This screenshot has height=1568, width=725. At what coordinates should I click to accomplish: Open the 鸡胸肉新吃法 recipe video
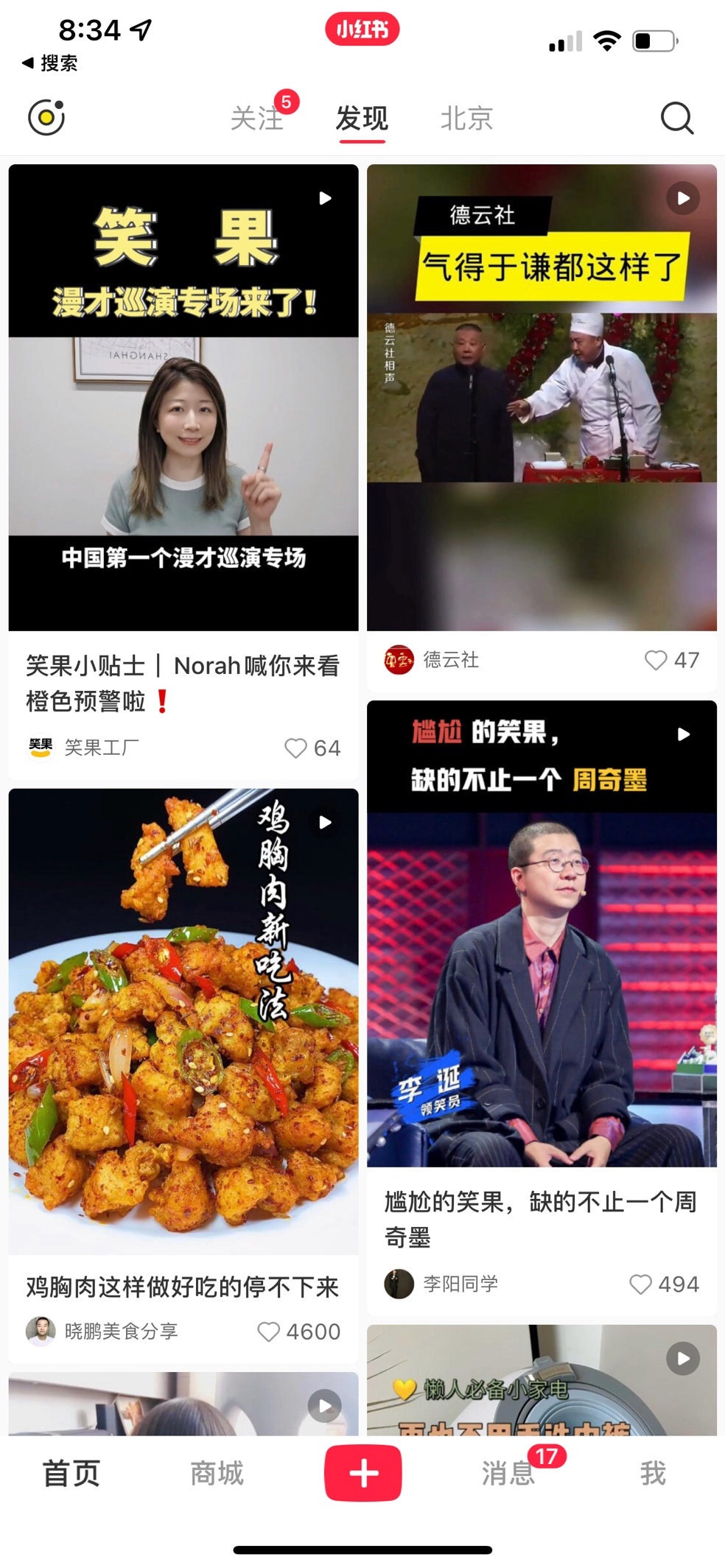[x=183, y=1021]
